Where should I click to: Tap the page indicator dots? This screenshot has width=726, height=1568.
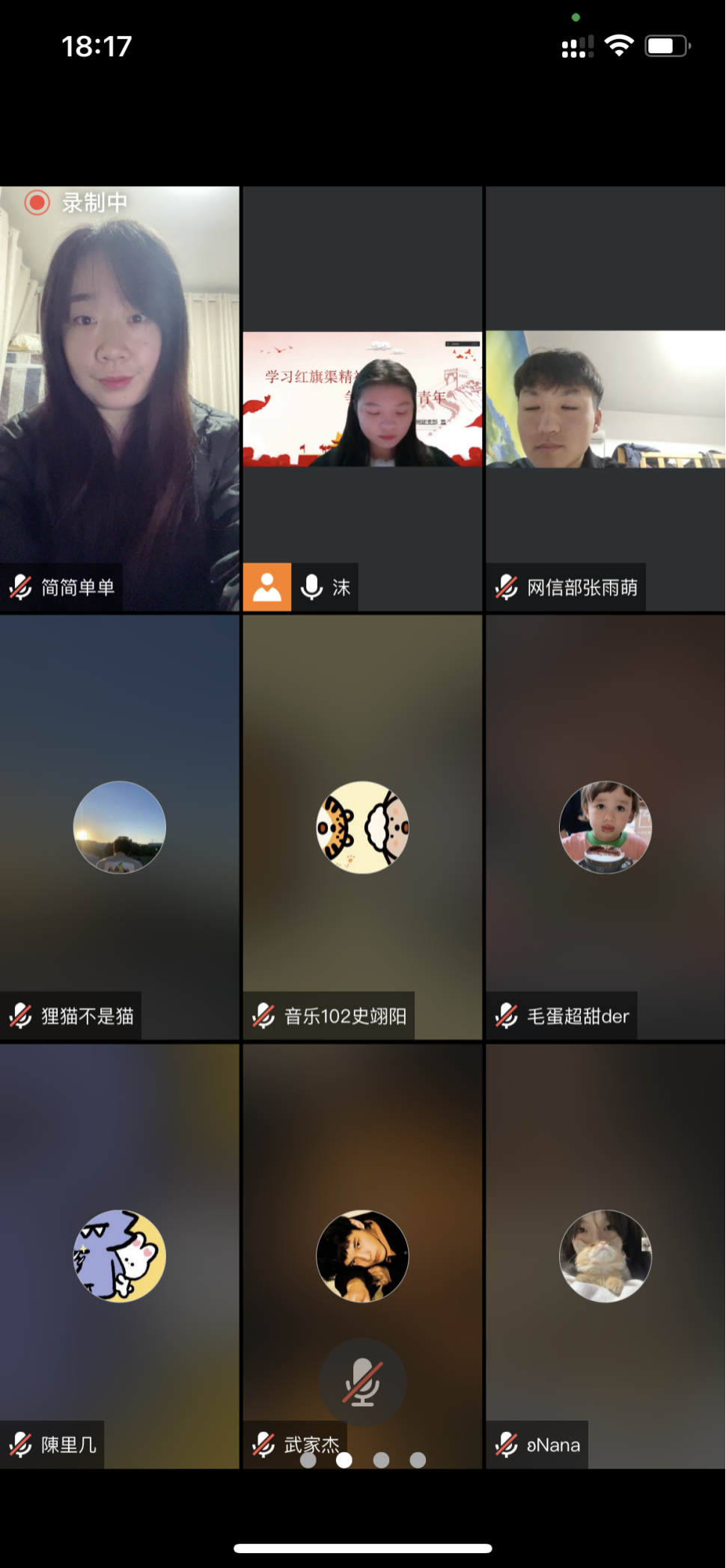click(x=362, y=1460)
